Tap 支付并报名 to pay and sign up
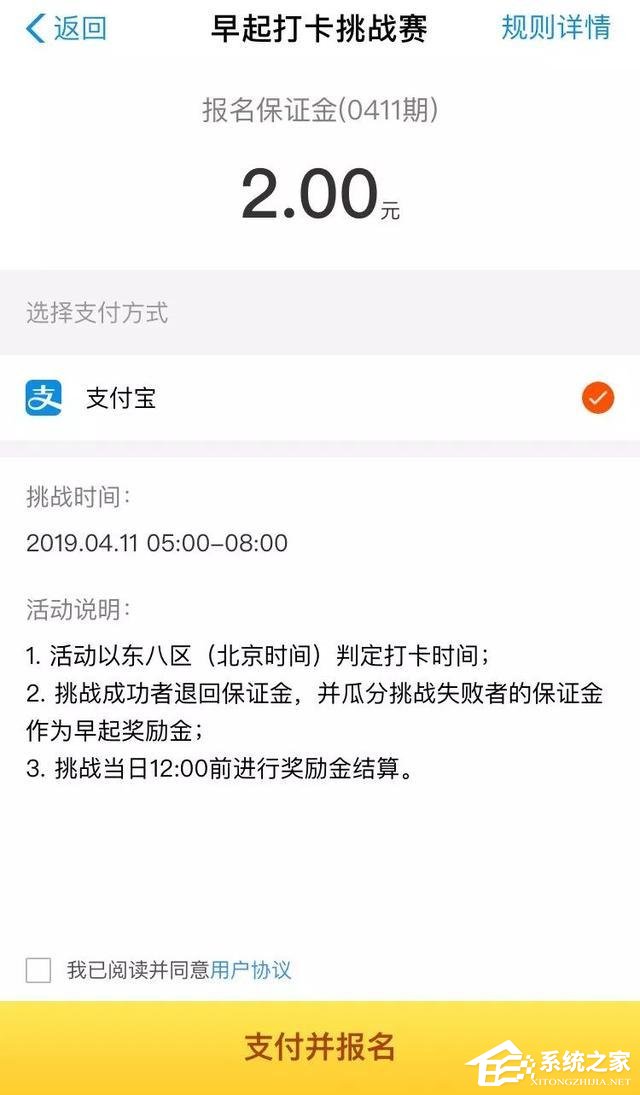 pos(320,1047)
